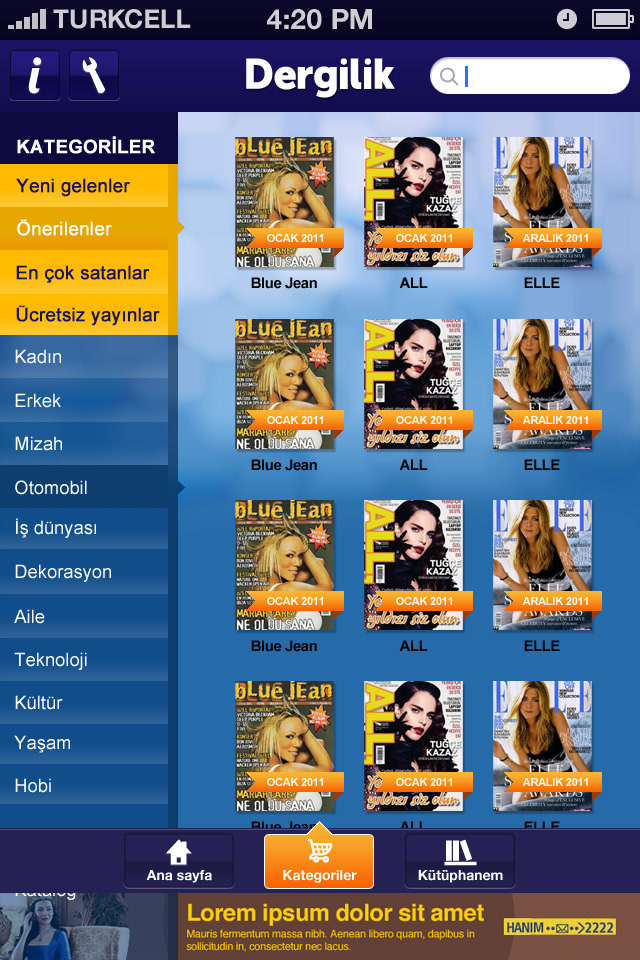The height and width of the screenshot is (960, 640).
Task: Browse the Dekorasyon category
Action: click(x=89, y=572)
